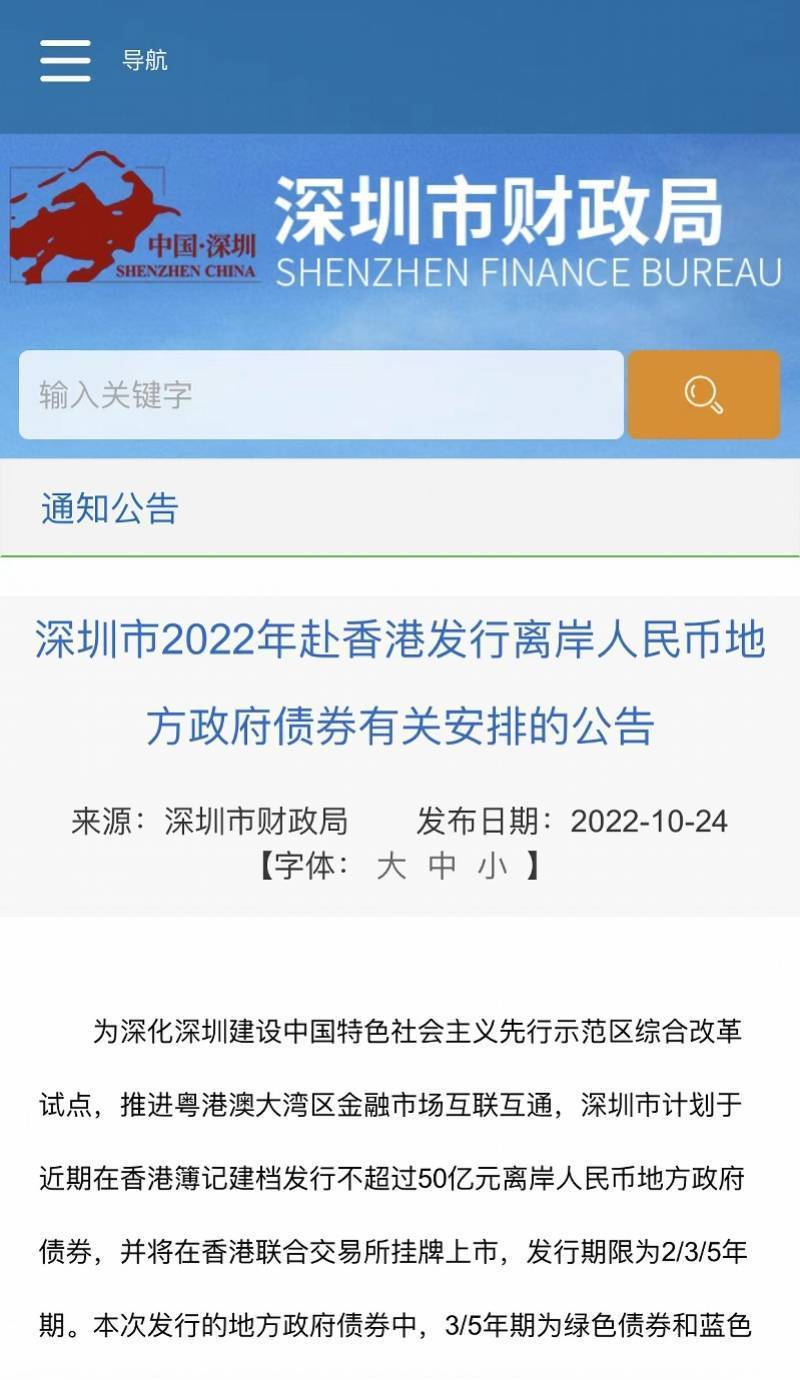Open the 导航 hamburger menu
The height and width of the screenshot is (1380, 800).
66,61
